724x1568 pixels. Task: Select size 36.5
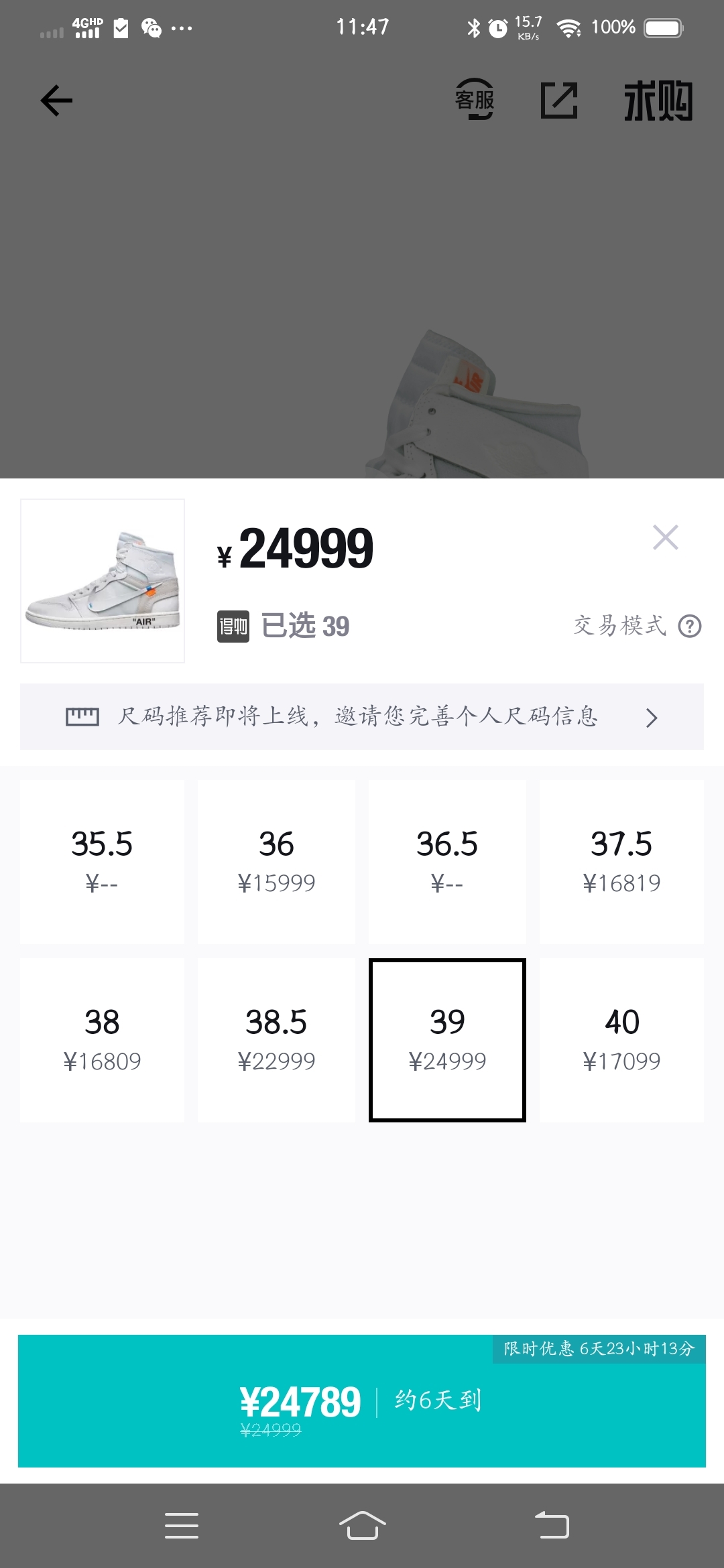447,861
